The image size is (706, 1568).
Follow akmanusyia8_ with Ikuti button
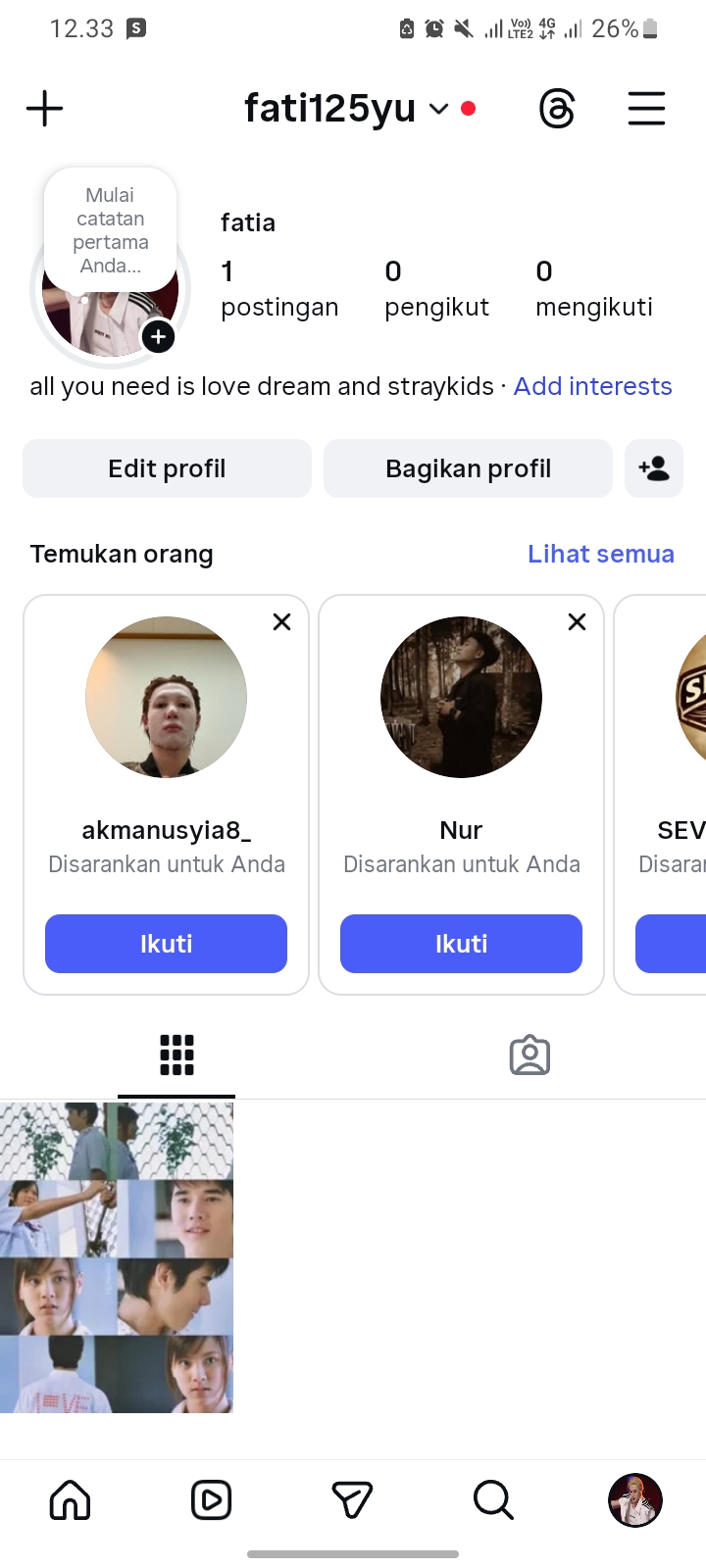166,944
